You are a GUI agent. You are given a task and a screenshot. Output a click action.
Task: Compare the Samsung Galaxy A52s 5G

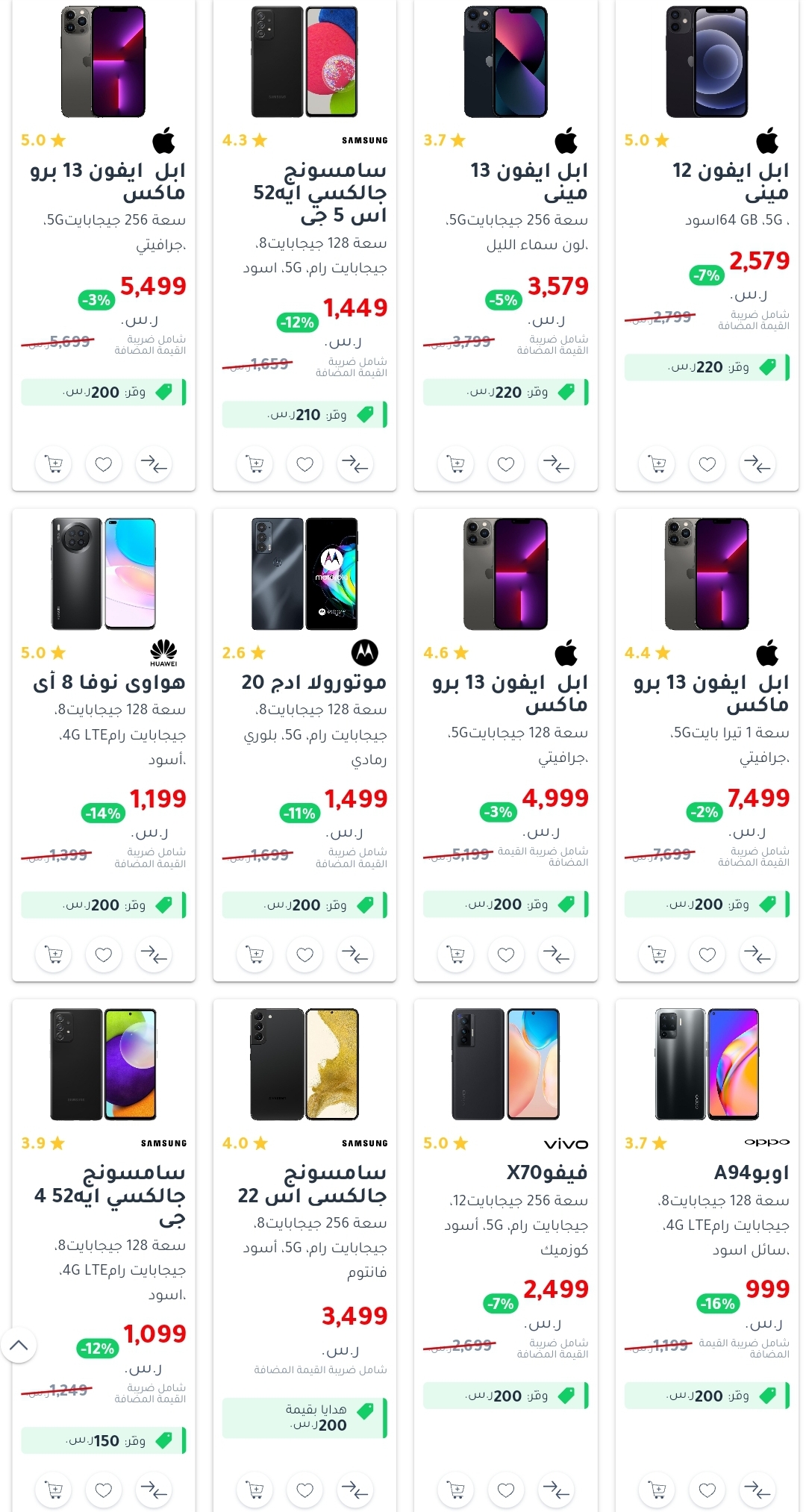355,464
